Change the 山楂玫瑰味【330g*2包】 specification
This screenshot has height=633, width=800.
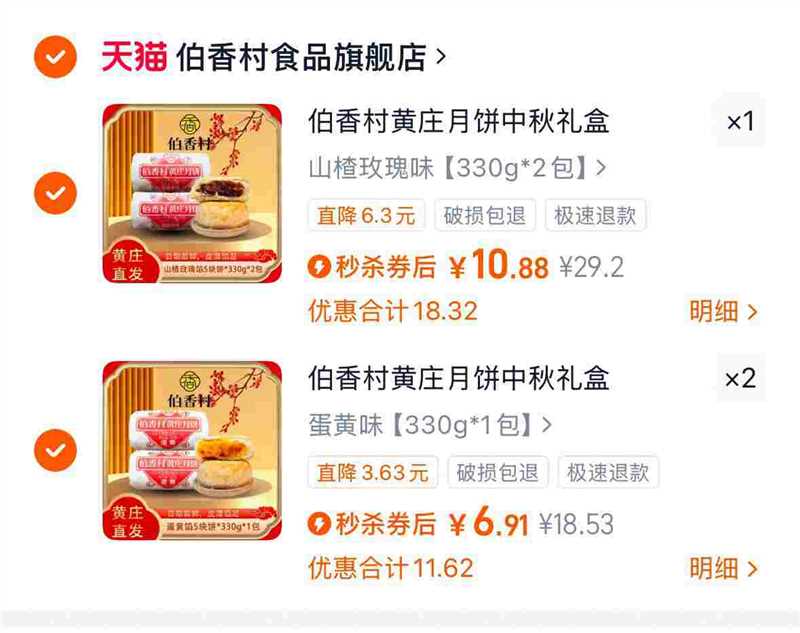coord(457,168)
